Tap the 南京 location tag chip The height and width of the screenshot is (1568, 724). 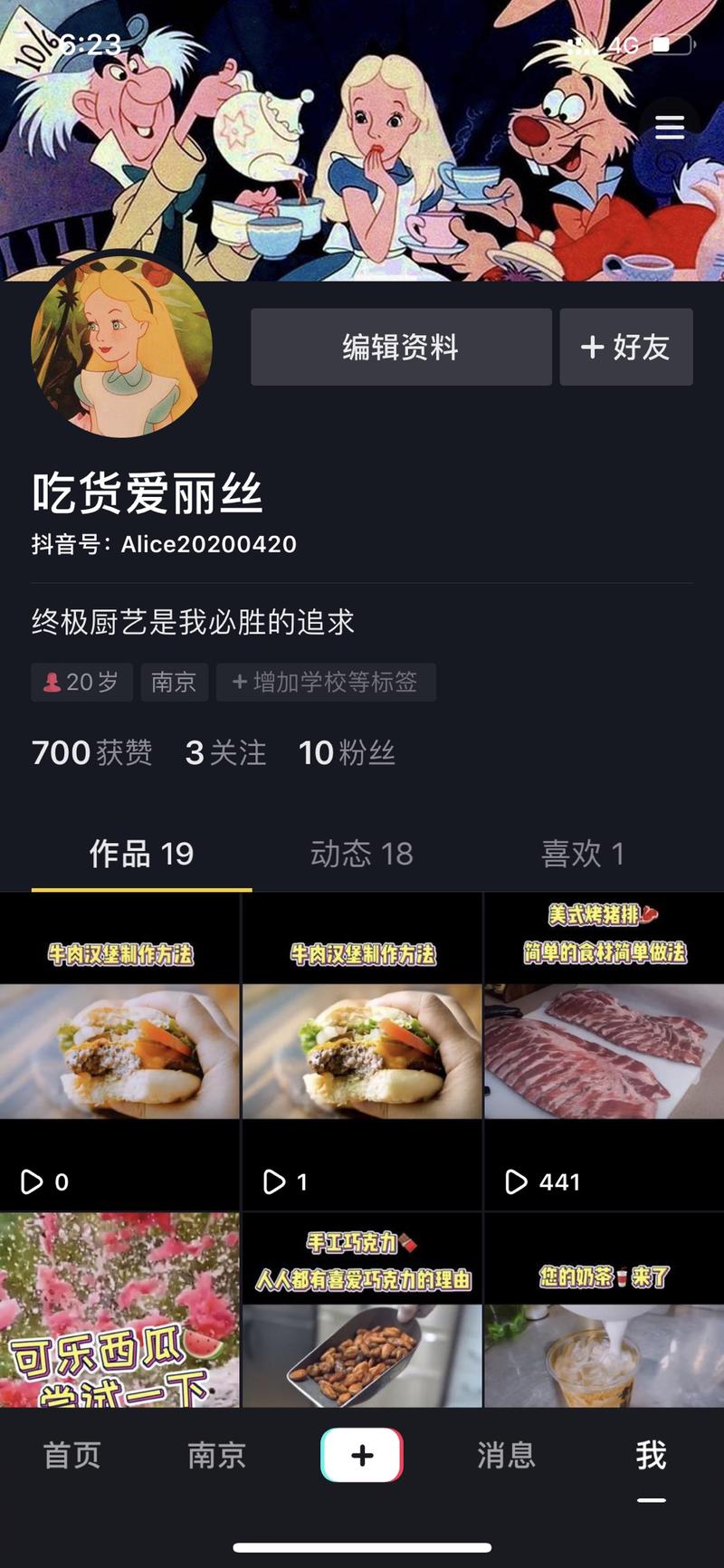pos(175,682)
